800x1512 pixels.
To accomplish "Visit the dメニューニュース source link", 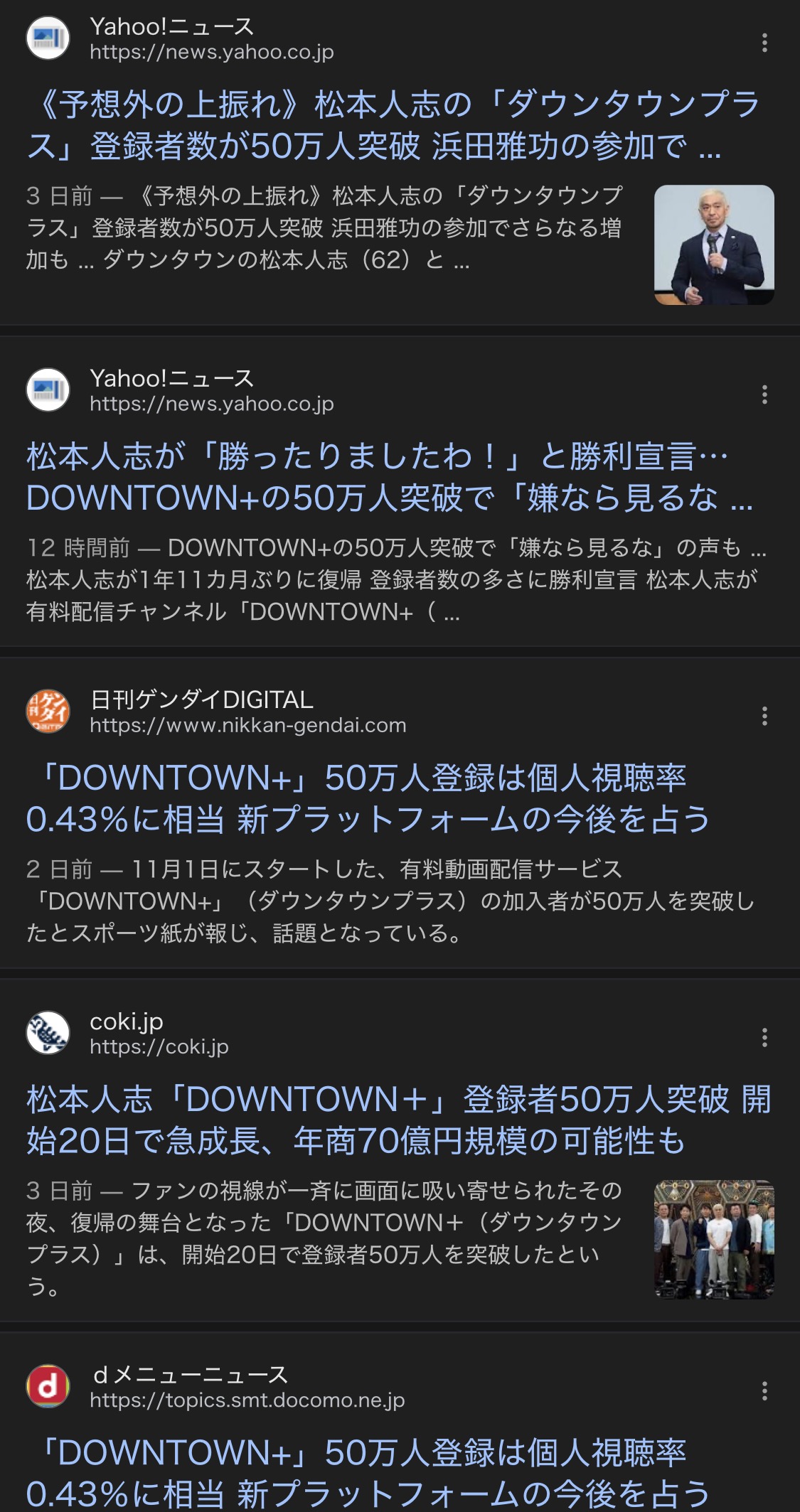I will (x=246, y=1400).
